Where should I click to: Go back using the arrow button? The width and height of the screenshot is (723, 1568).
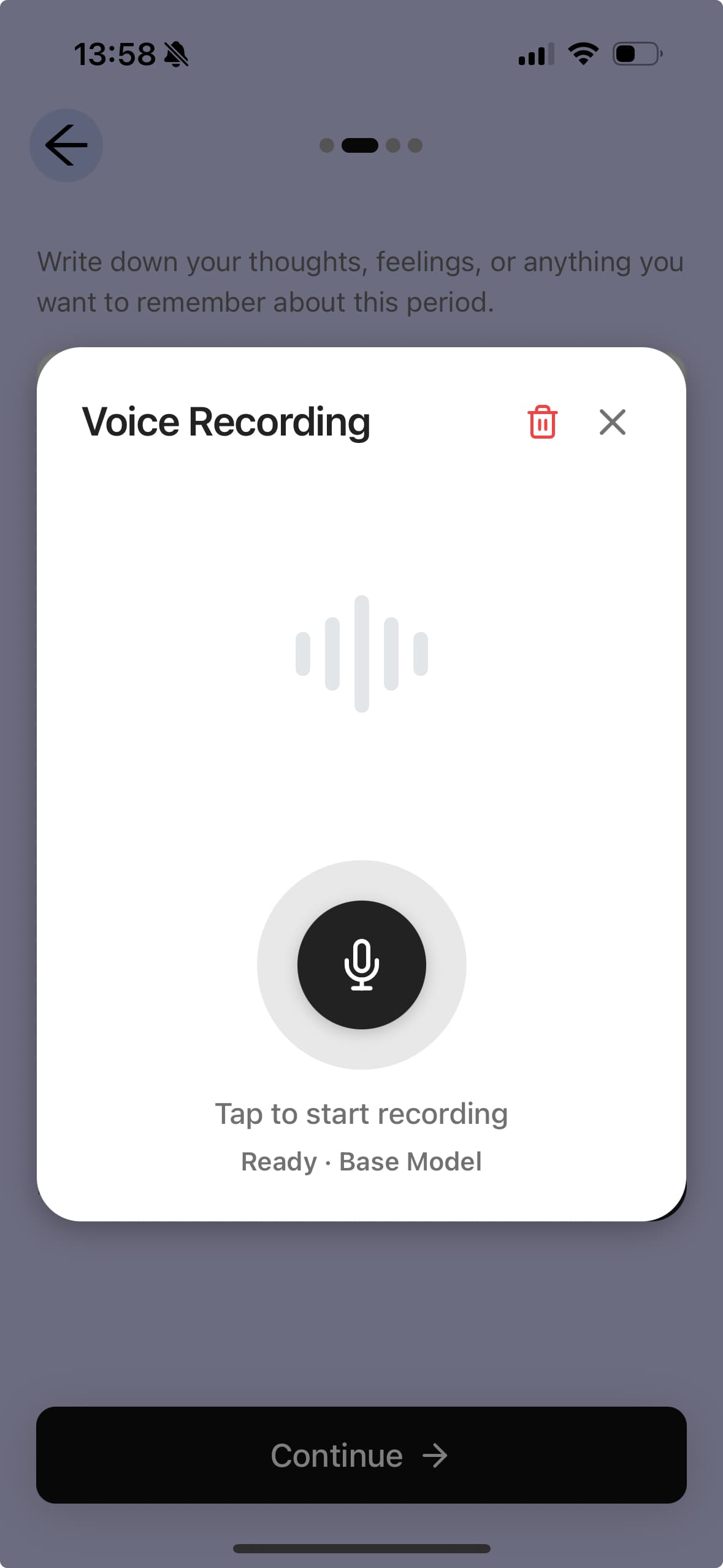66,145
